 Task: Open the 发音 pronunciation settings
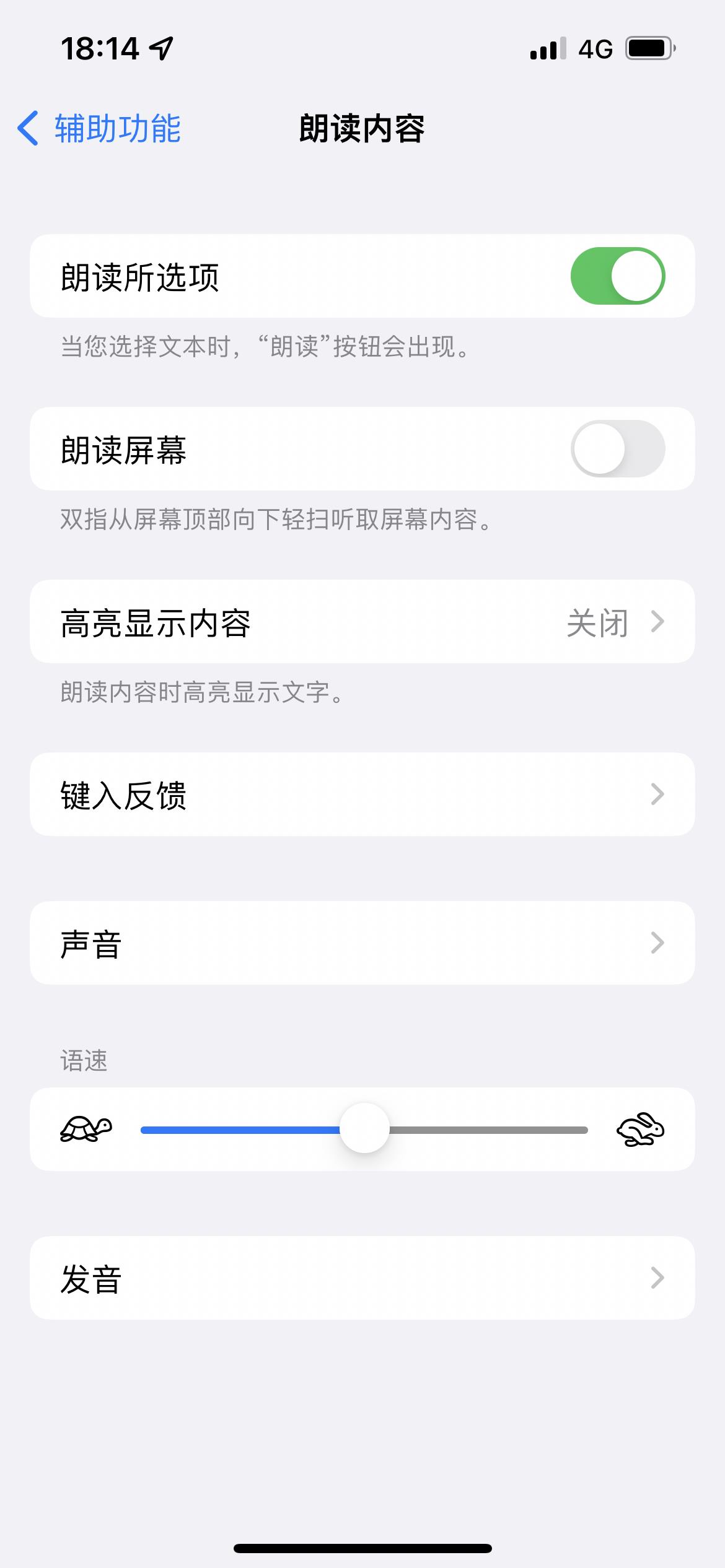pyautogui.click(x=362, y=1278)
